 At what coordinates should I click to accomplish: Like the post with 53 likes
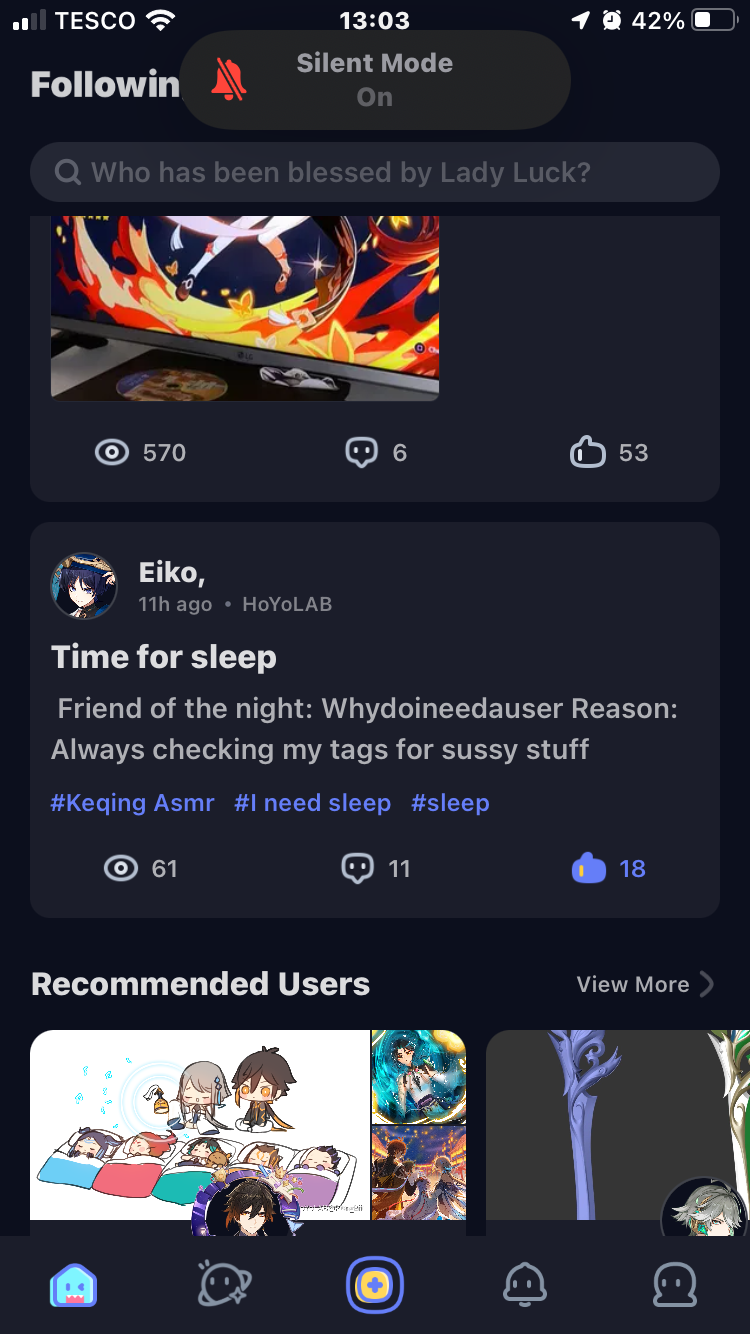point(588,453)
